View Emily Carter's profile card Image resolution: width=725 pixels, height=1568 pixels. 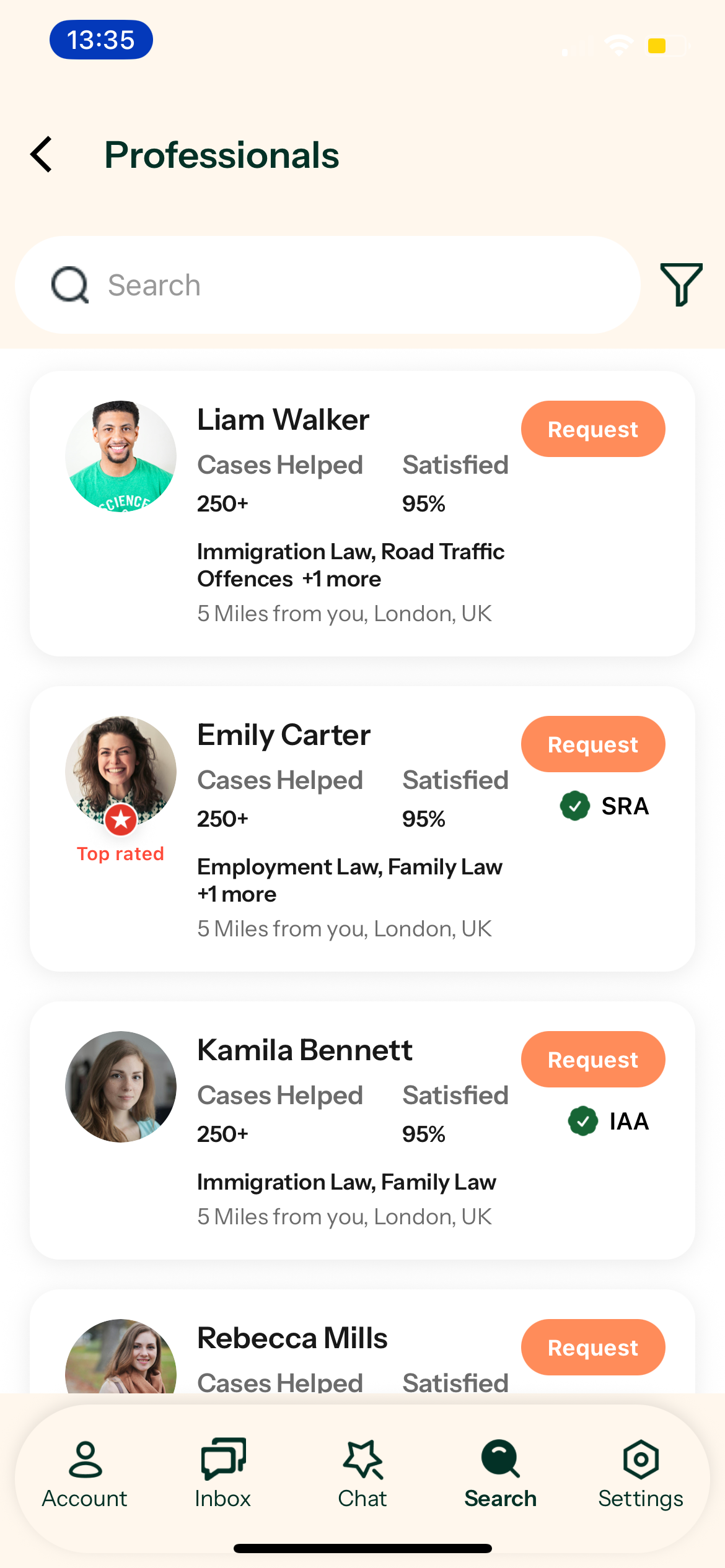click(362, 829)
